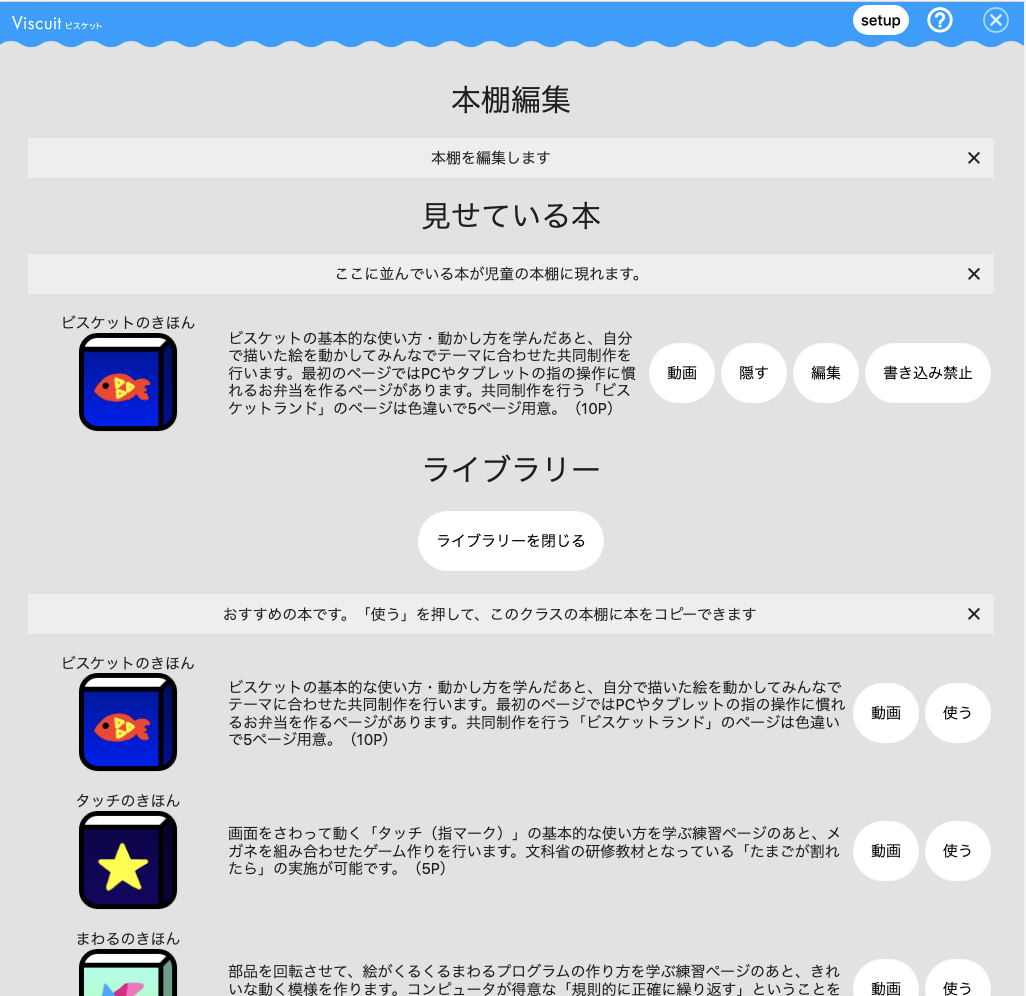This screenshot has width=1026, height=996.
Task: Open the setup button
Action: click(880, 20)
